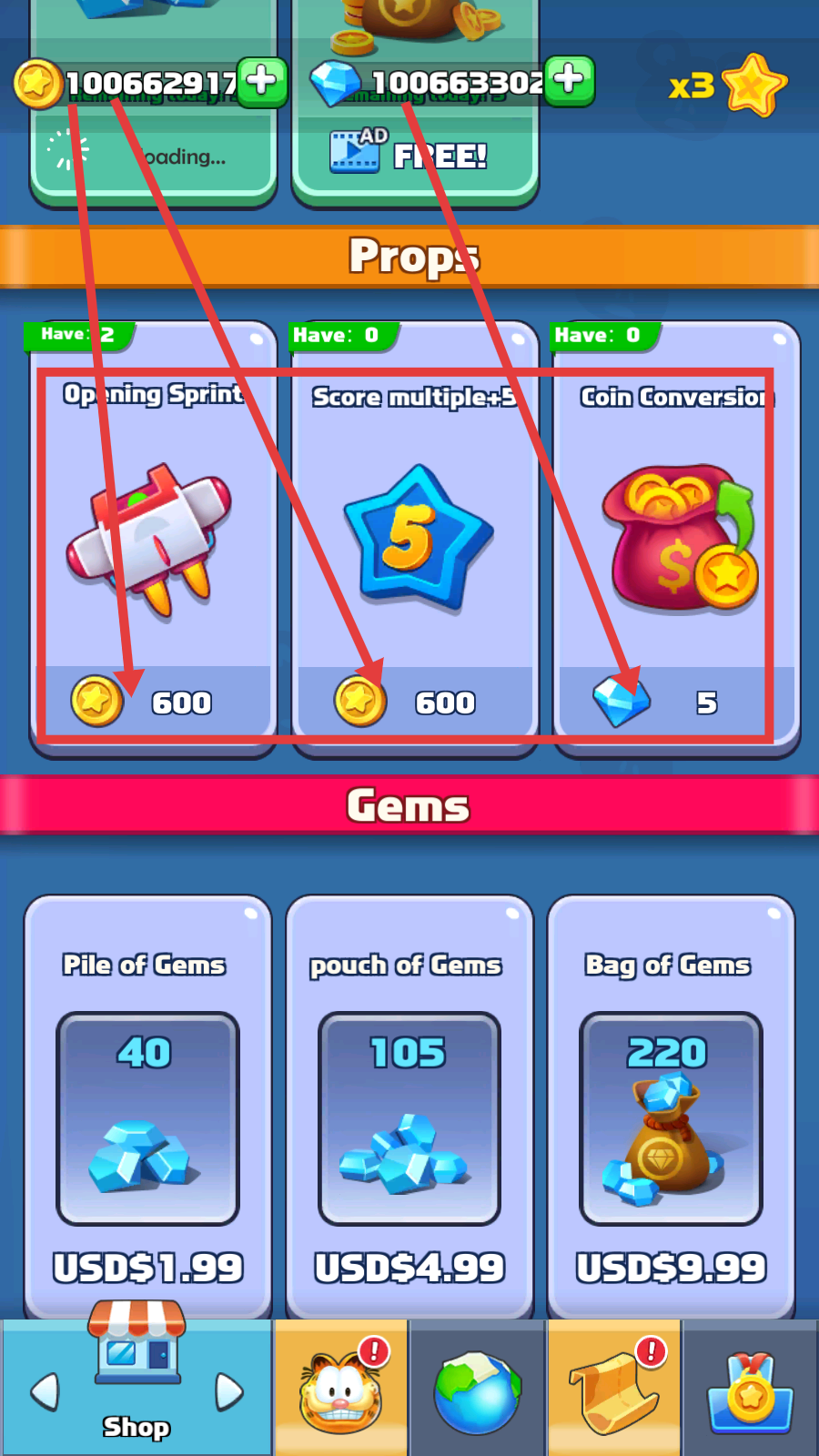Switch to the globe world tab
The image size is (819, 1456).
click(477, 1392)
